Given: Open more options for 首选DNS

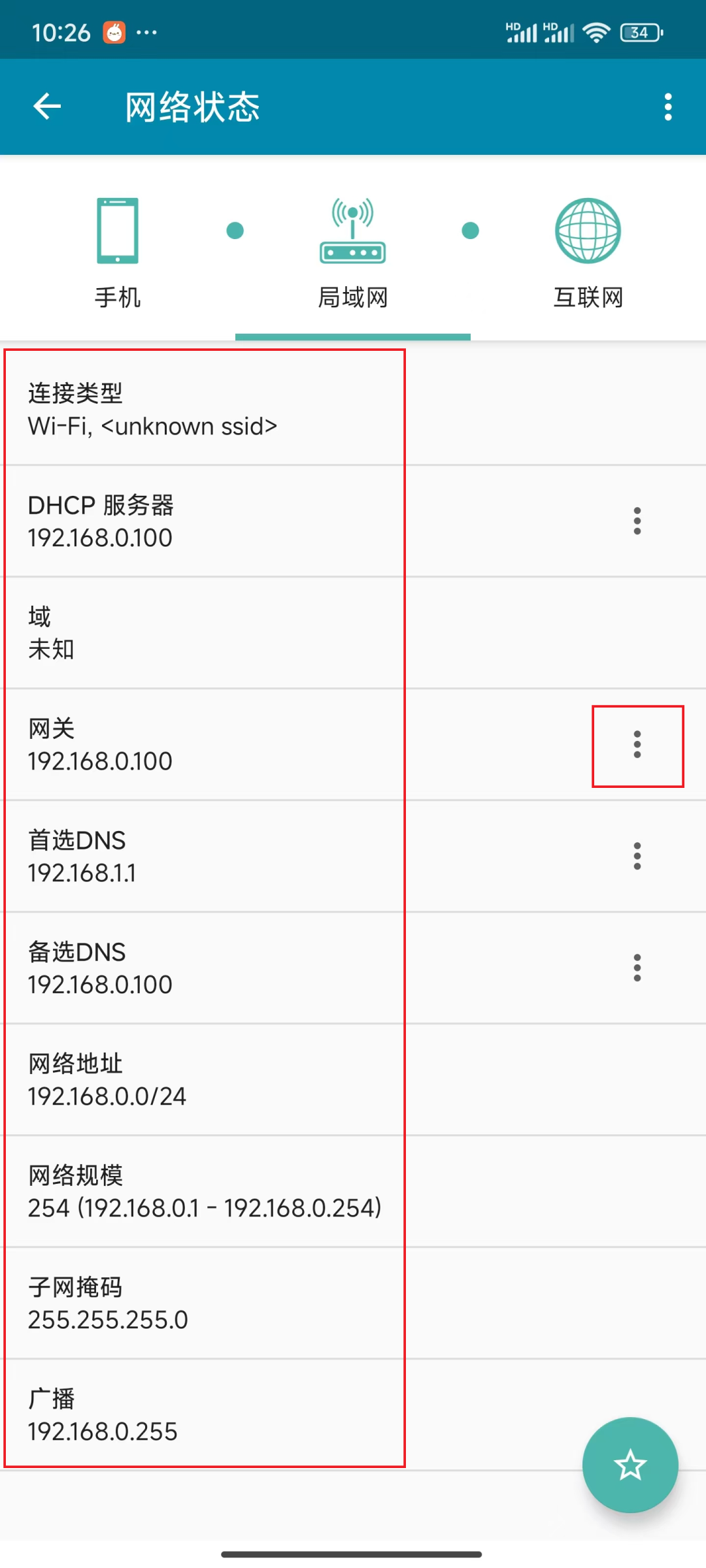Looking at the screenshot, I should (637, 856).
